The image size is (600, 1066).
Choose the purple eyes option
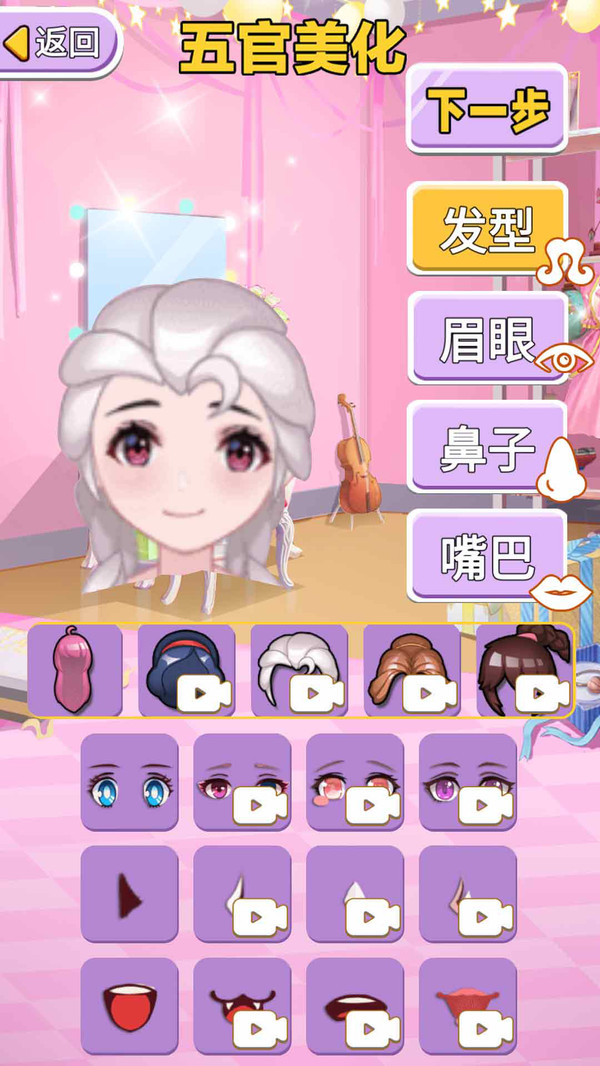click(467, 782)
